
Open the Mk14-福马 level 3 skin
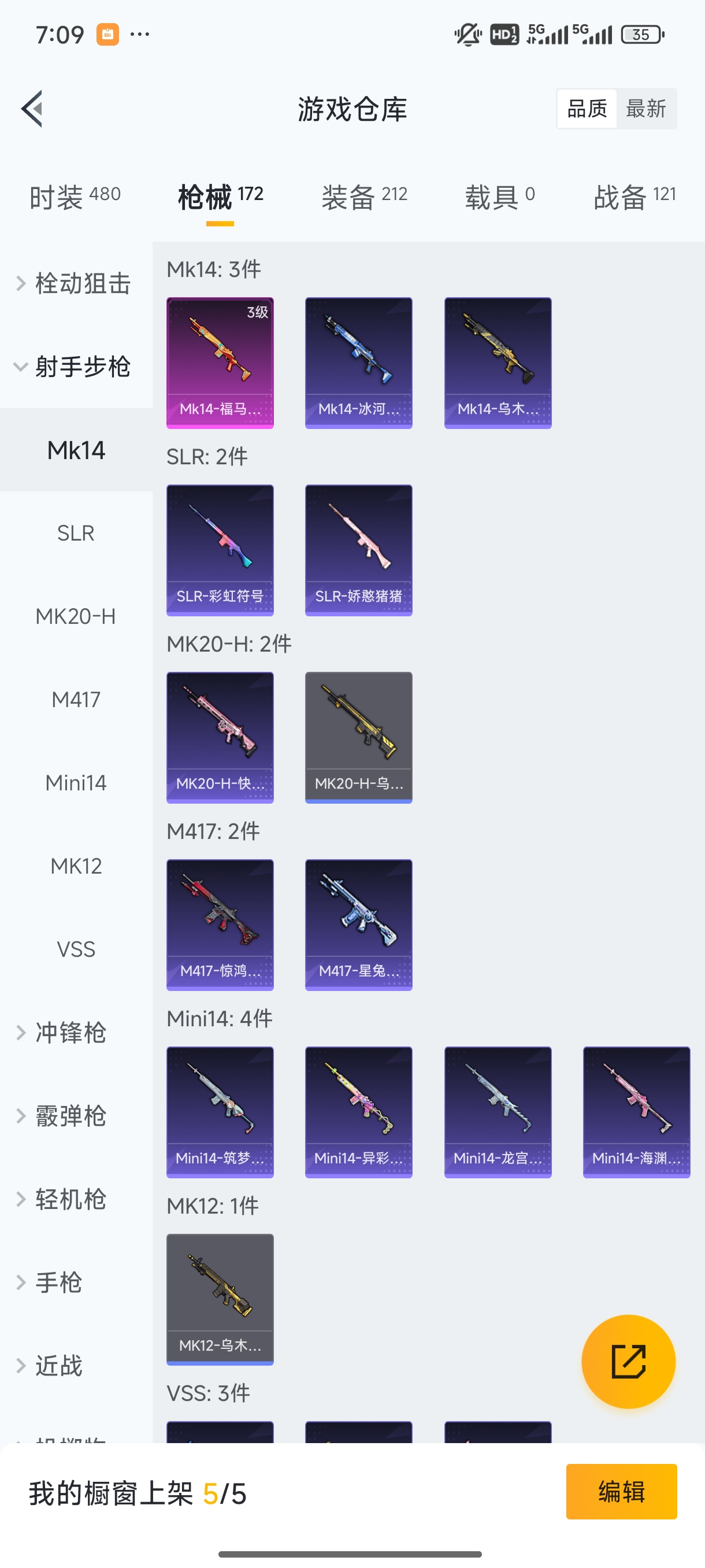click(220, 363)
